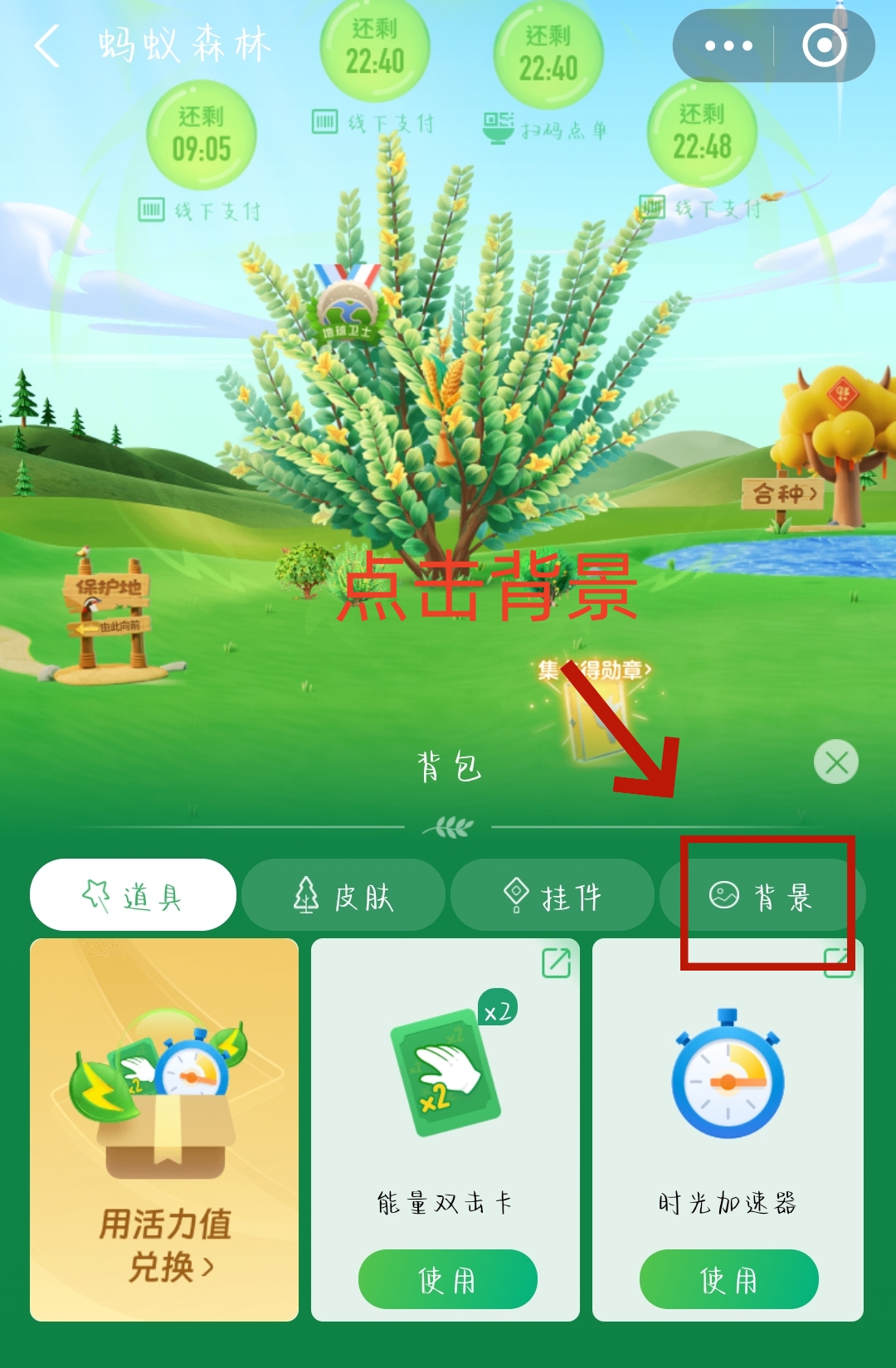Image resolution: width=896 pixels, height=1368 pixels.
Task: Use the 时光加速器 item
Action: [728, 1279]
